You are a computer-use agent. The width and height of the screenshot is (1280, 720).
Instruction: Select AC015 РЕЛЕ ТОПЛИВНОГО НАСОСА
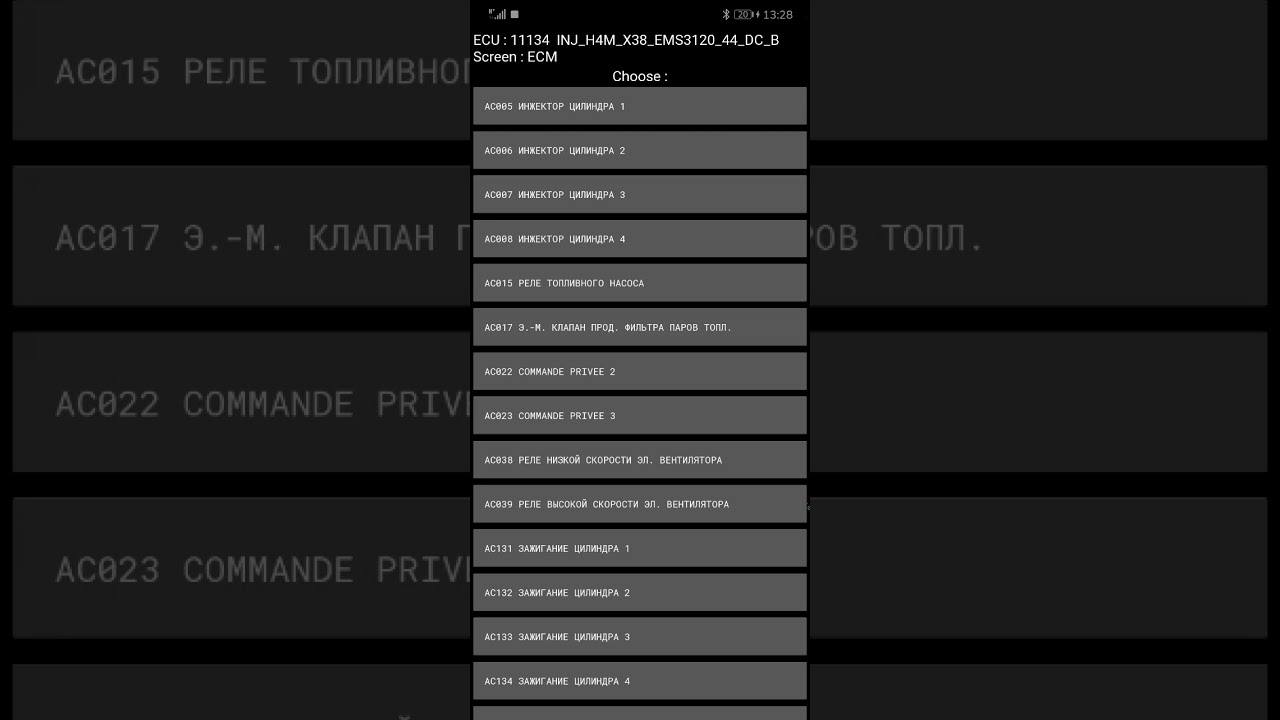click(639, 283)
